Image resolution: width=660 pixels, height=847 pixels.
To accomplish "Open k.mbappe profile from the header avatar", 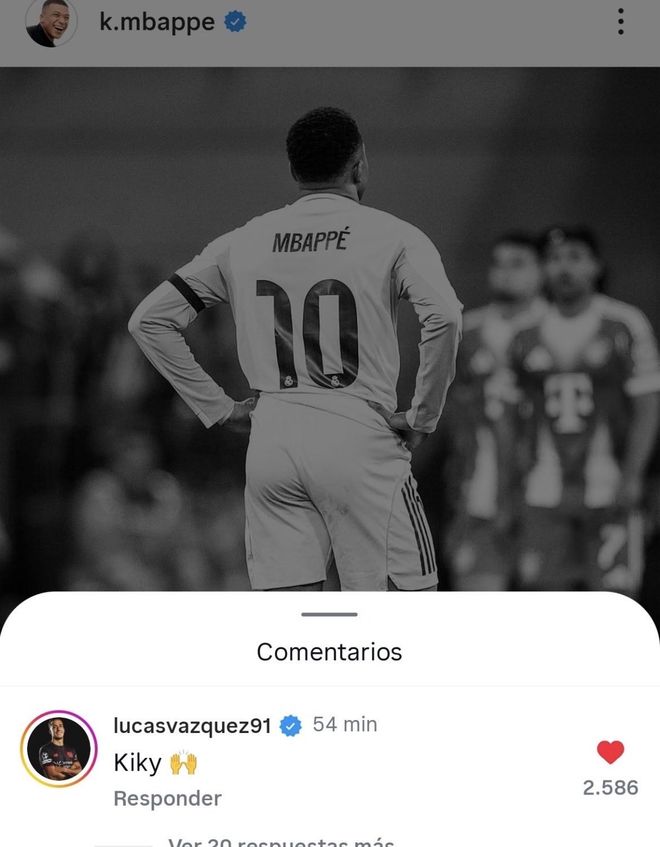I will [48, 23].
